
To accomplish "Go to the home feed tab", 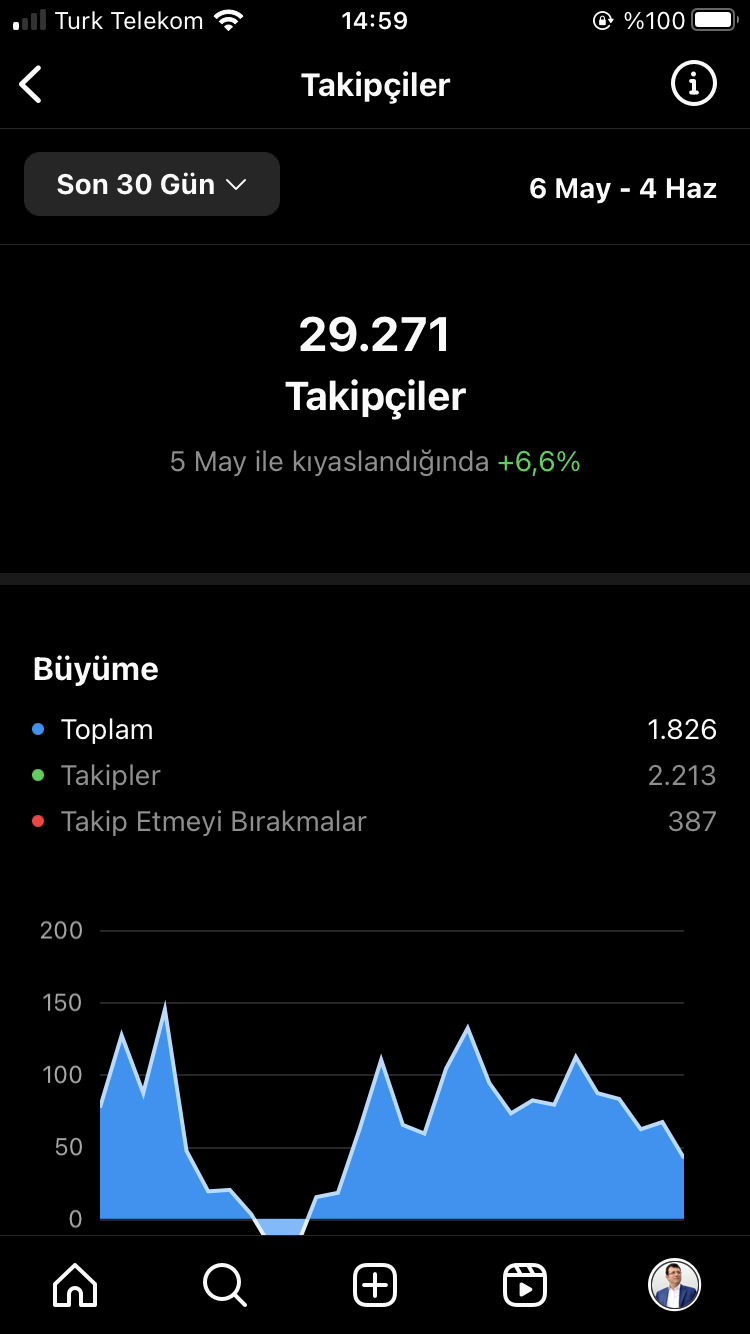I will point(75,1285).
